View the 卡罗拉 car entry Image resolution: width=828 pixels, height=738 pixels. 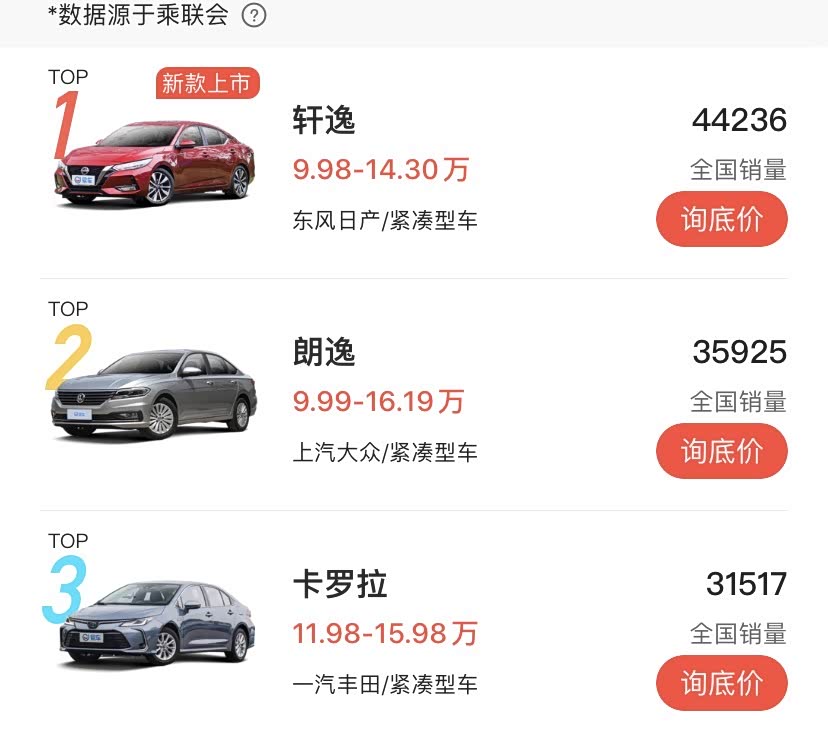coord(339,585)
